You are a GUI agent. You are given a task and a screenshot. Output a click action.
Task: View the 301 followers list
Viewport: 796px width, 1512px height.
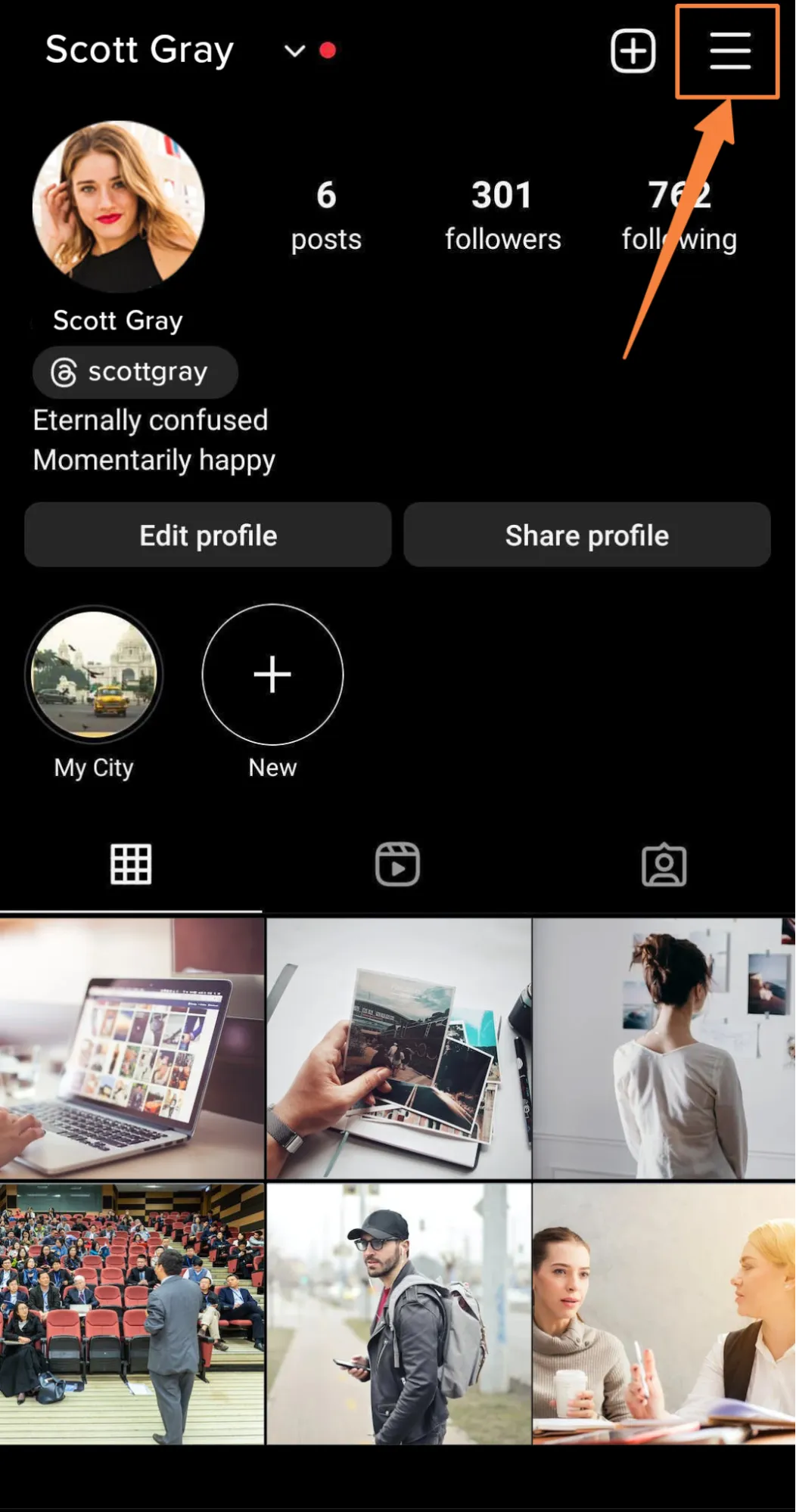click(502, 214)
